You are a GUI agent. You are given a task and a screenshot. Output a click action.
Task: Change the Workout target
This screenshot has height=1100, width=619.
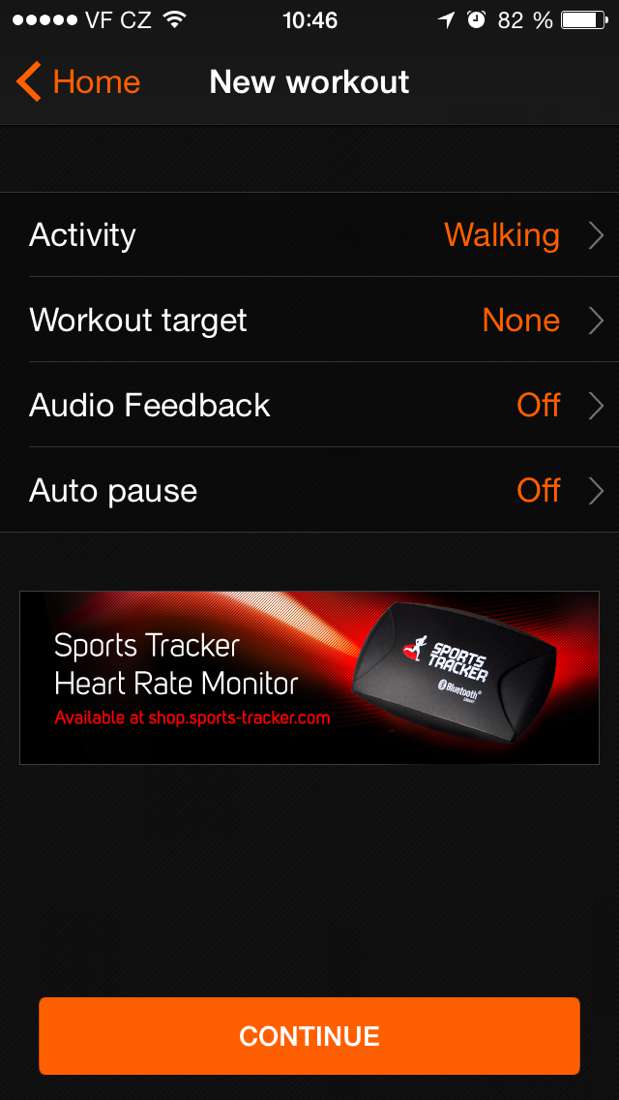pyautogui.click(x=309, y=320)
